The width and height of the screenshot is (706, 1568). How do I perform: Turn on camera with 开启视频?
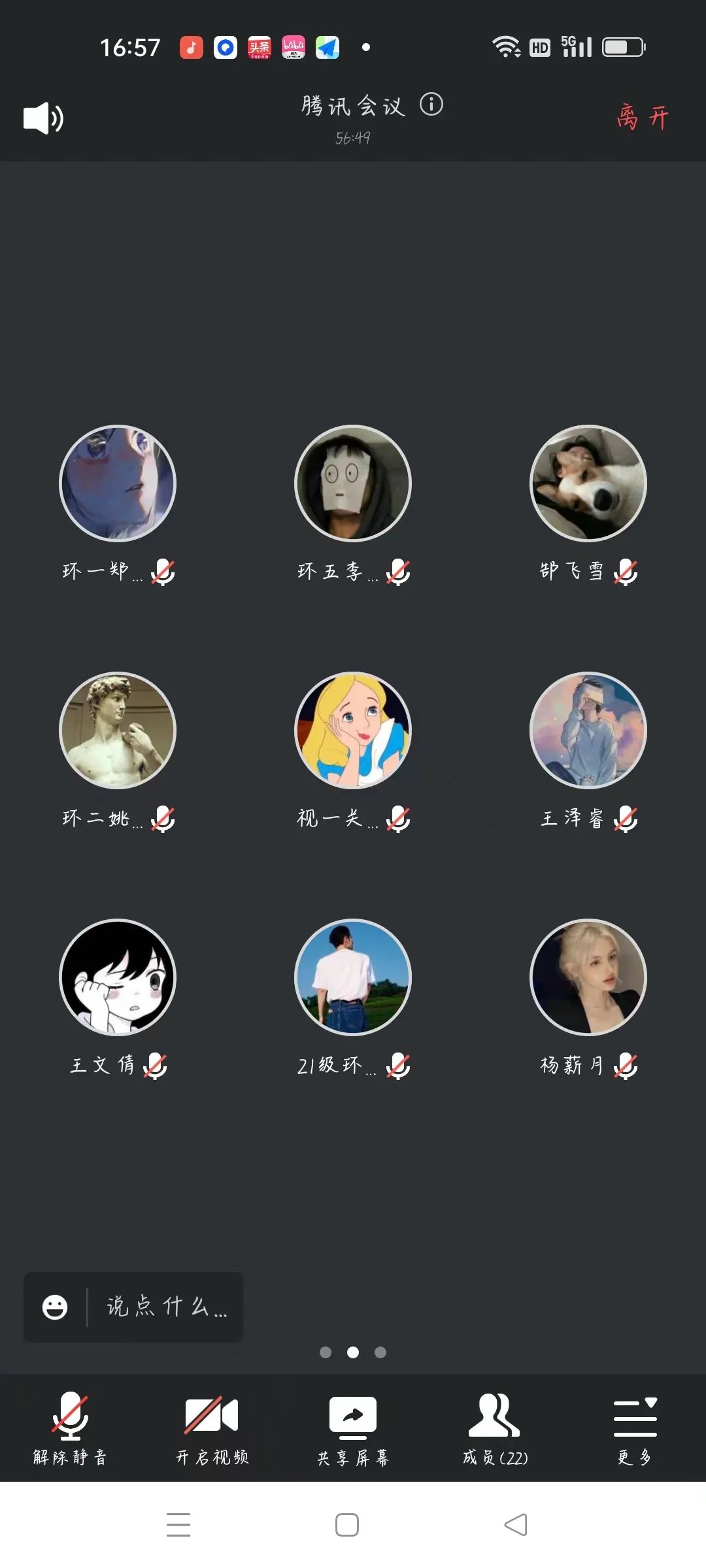point(212,1428)
